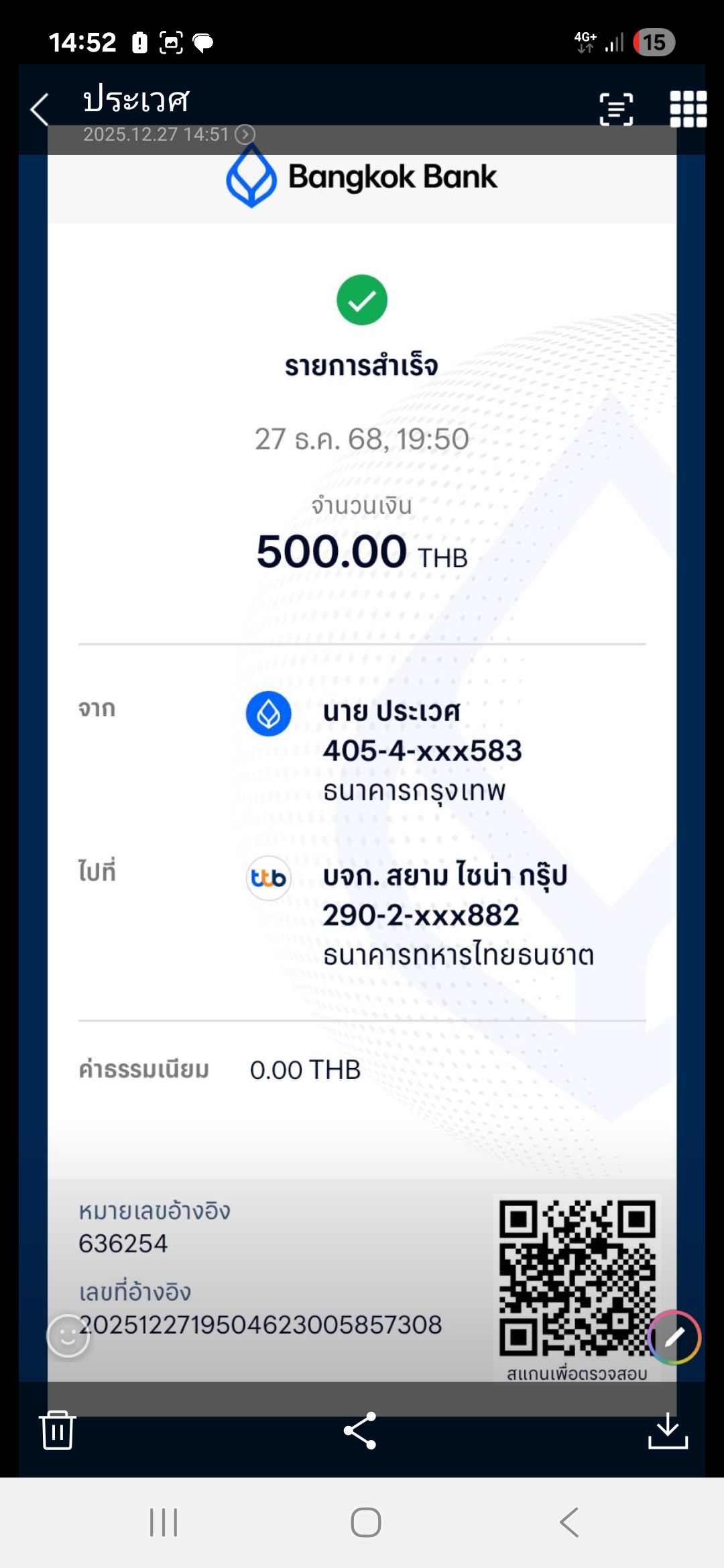Download the image to the device
The width and height of the screenshot is (724, 1568).
point(668,1430)
